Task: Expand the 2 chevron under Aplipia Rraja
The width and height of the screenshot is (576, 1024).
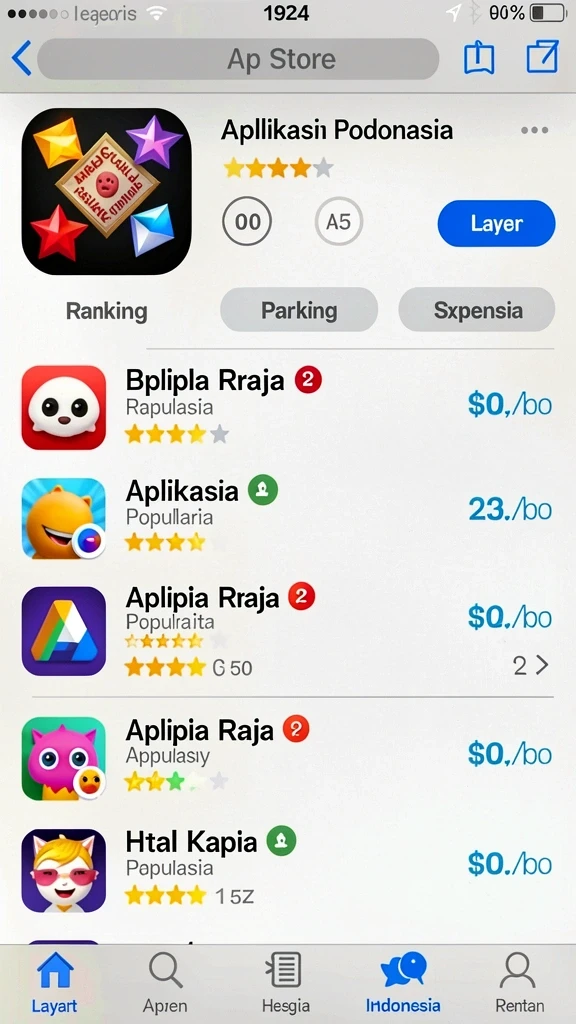Action: tap(530, 665)
